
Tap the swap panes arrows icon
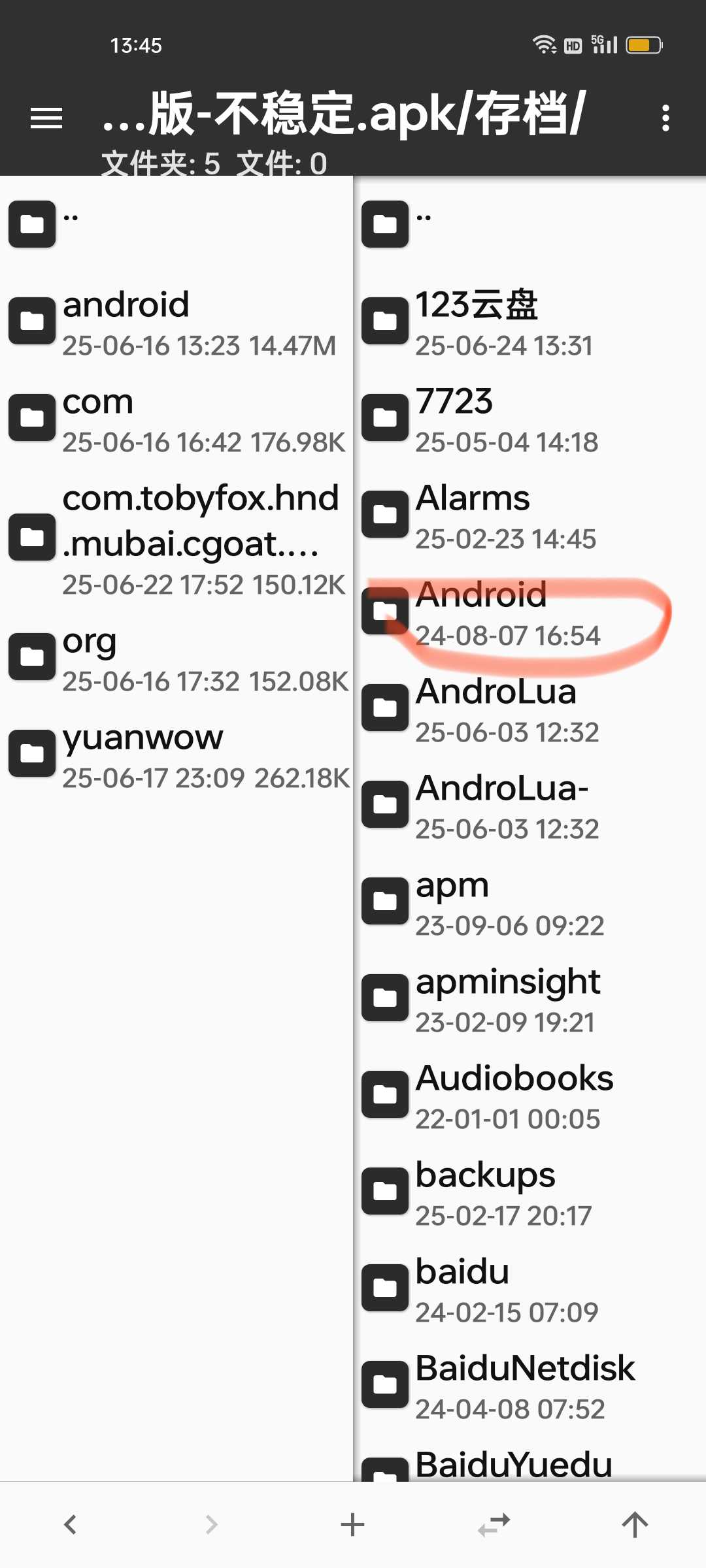coord(494,1525)
